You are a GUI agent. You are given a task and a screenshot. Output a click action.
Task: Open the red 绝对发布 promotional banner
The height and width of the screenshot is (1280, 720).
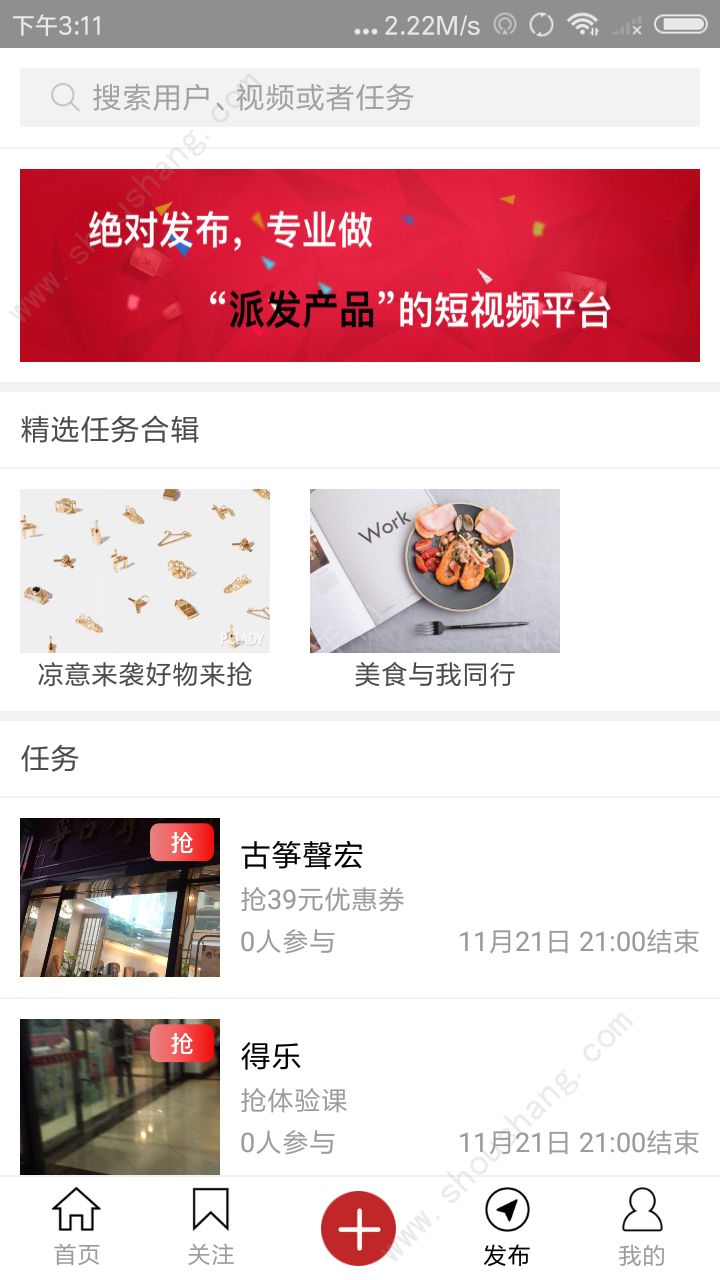pos(360,265)
